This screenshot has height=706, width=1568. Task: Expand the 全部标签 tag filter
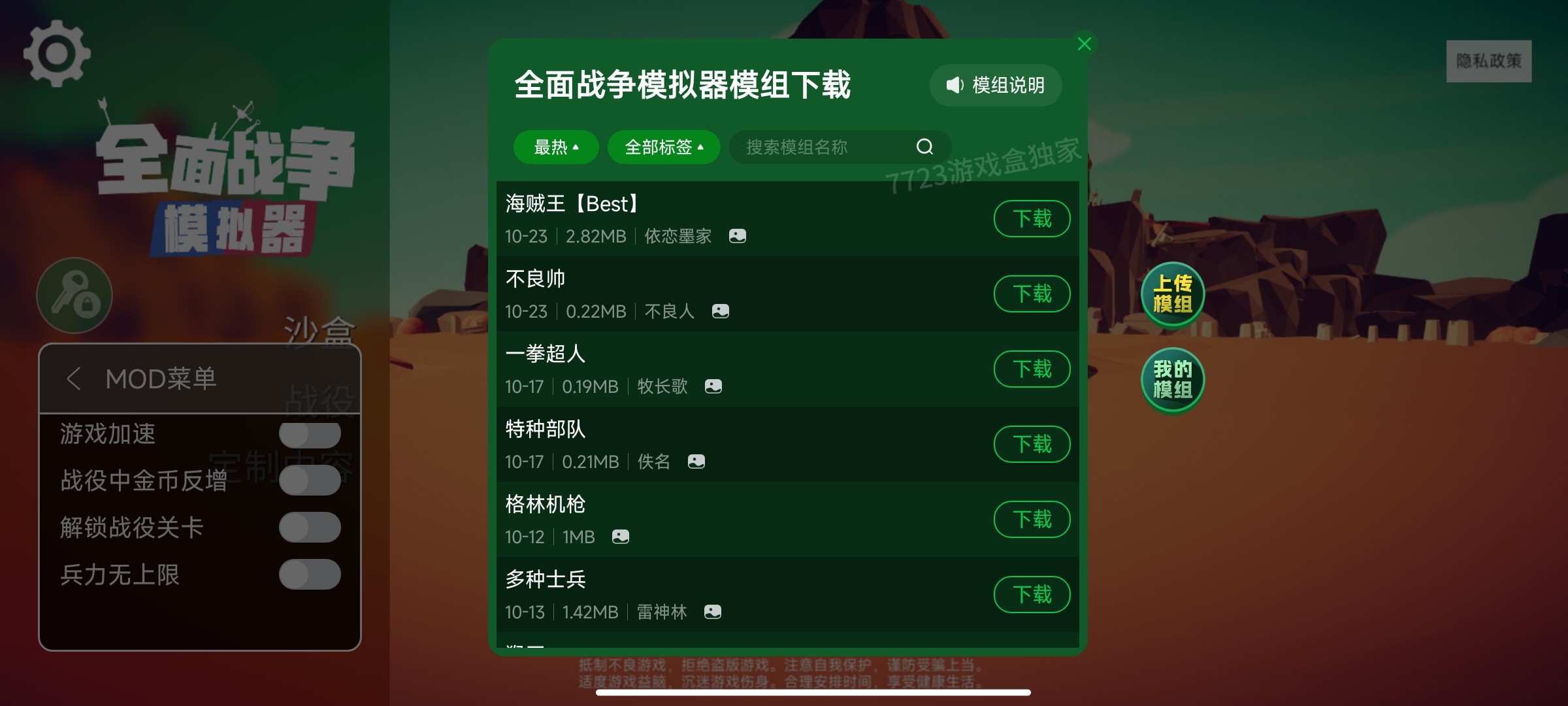click(664, 147)
